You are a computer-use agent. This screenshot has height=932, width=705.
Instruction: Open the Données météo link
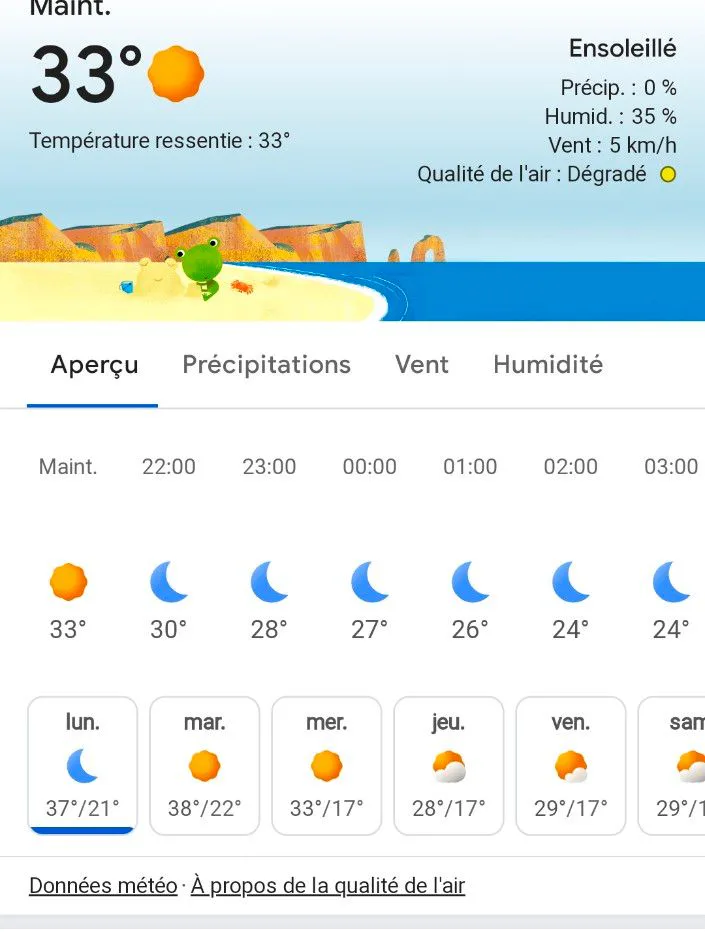point(103,886)
